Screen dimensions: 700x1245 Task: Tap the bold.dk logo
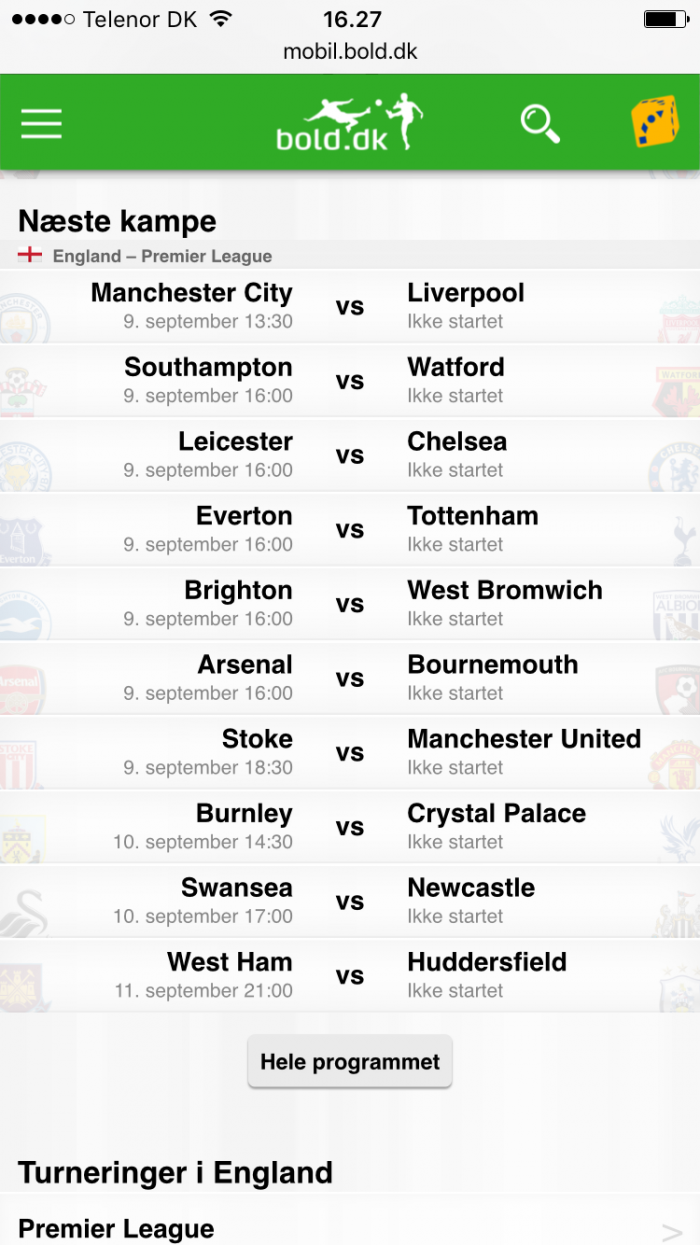tap(349, 123)
